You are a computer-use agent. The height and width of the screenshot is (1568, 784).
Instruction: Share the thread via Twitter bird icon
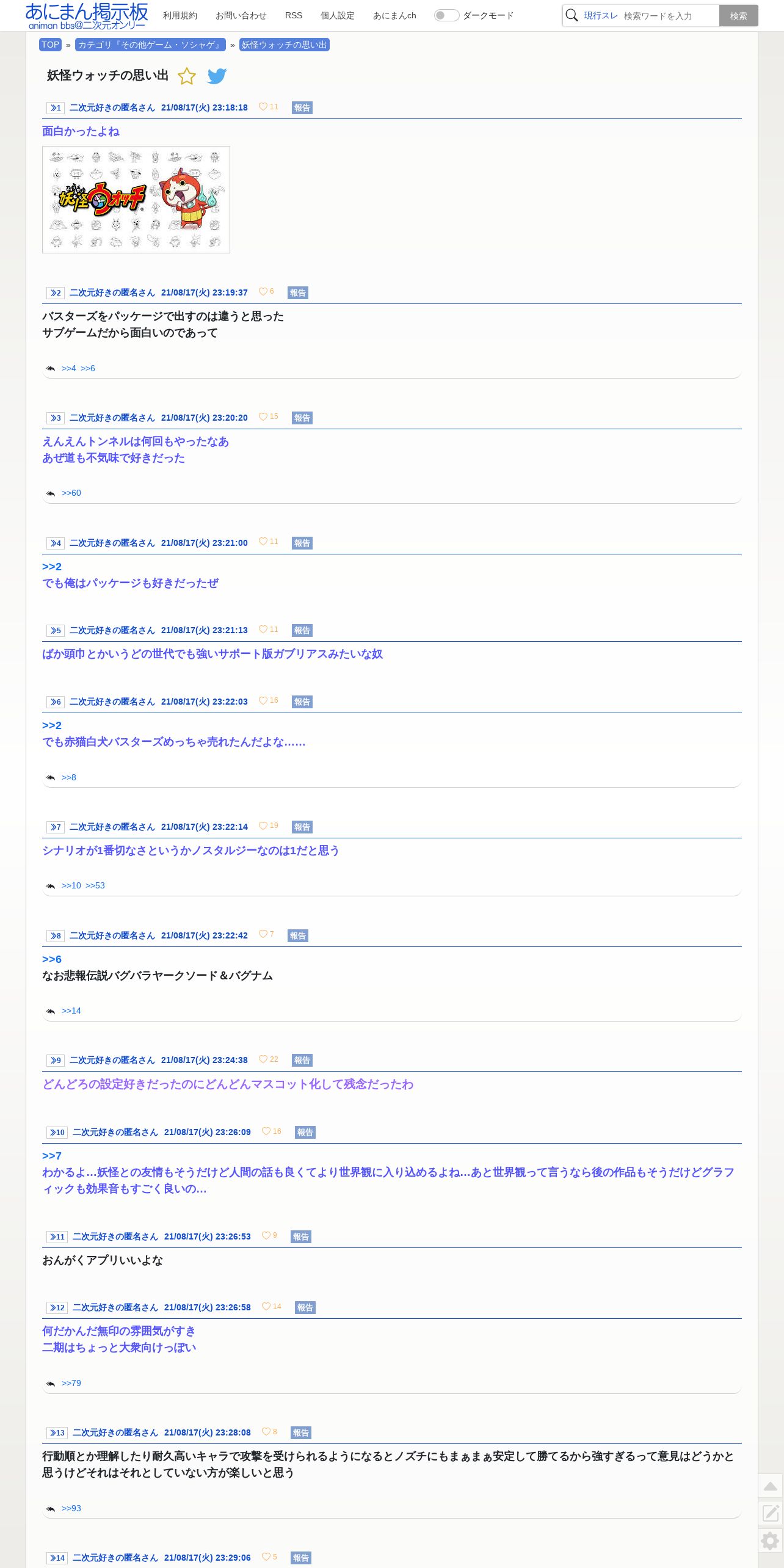217,76
